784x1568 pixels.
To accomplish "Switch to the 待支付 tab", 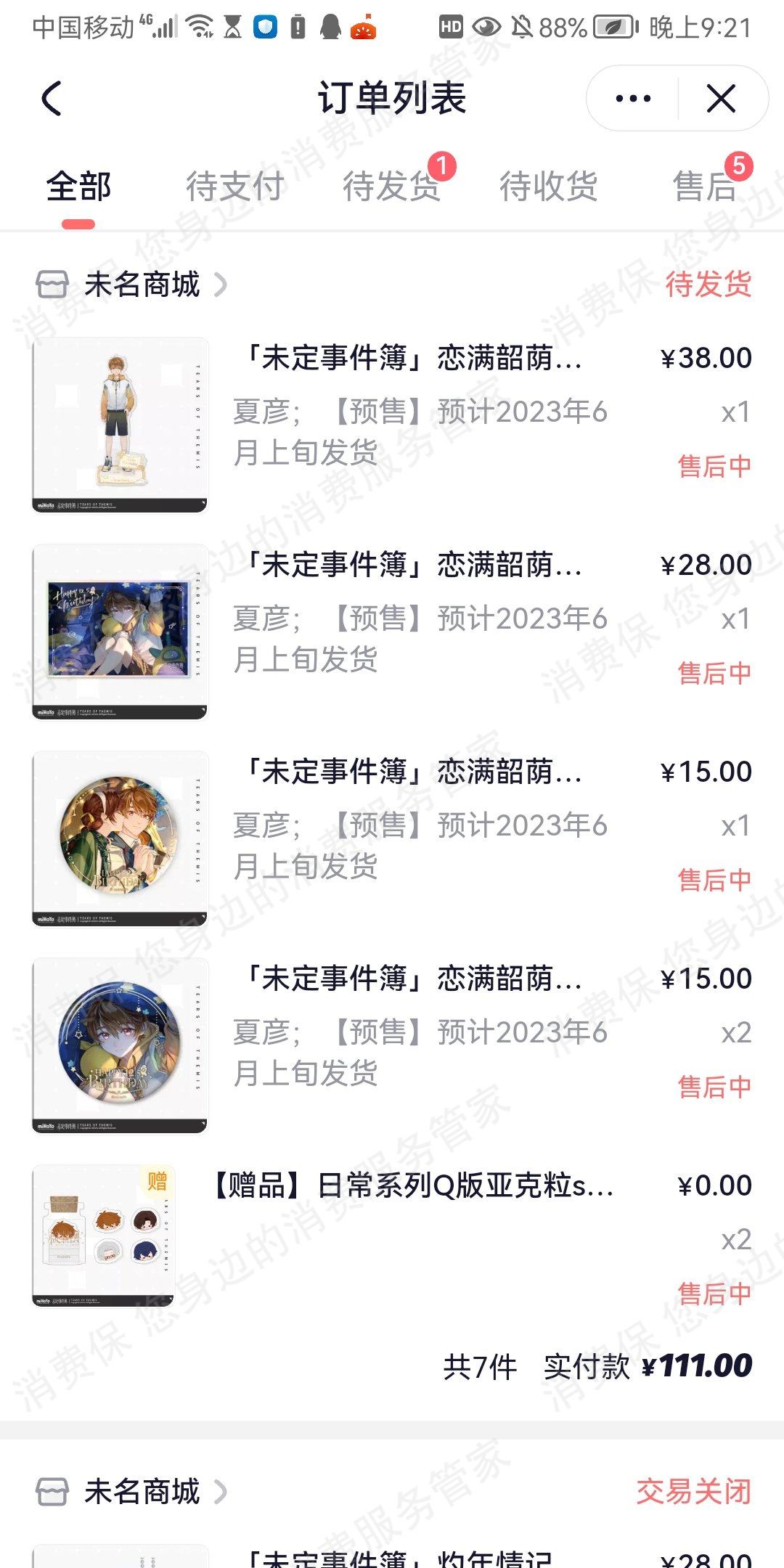I will pos(234,187).
